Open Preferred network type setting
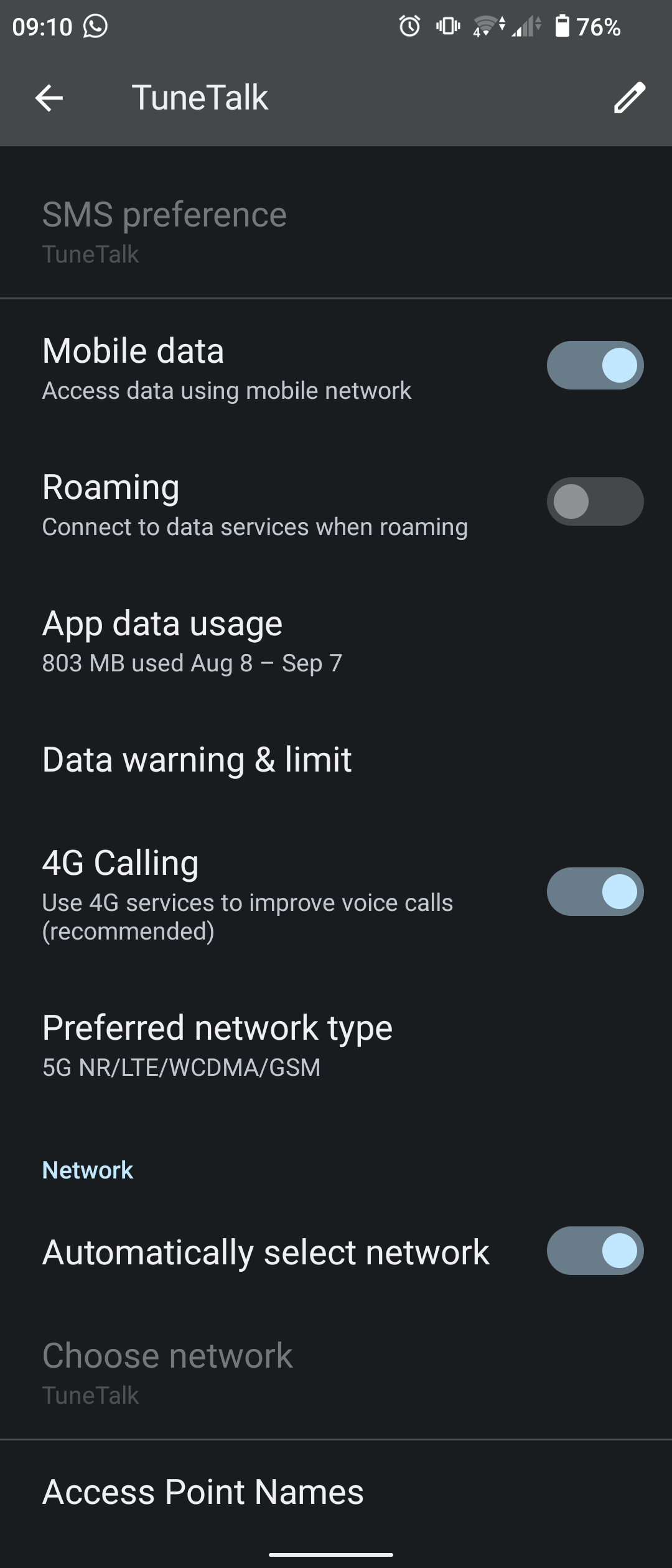 336,1045
